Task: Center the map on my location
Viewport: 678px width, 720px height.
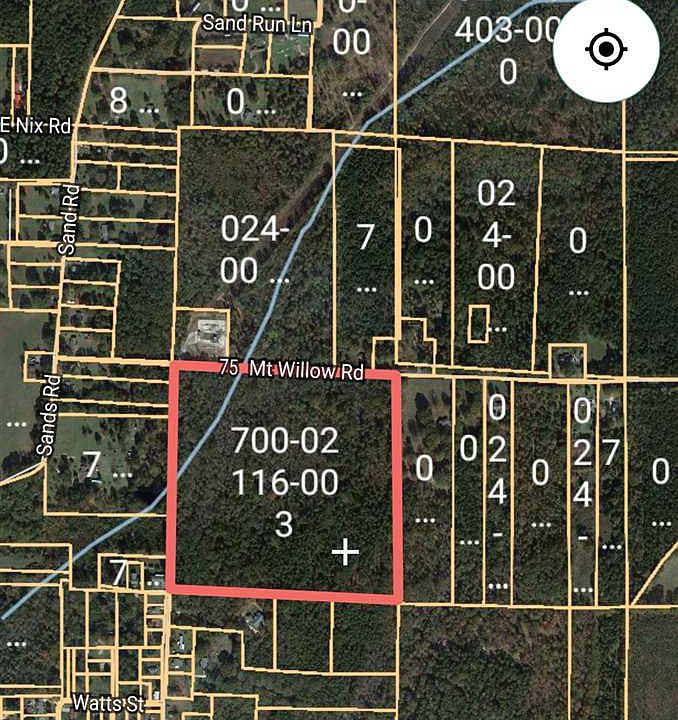Action: pyautogui.click(x=606, y=50)
